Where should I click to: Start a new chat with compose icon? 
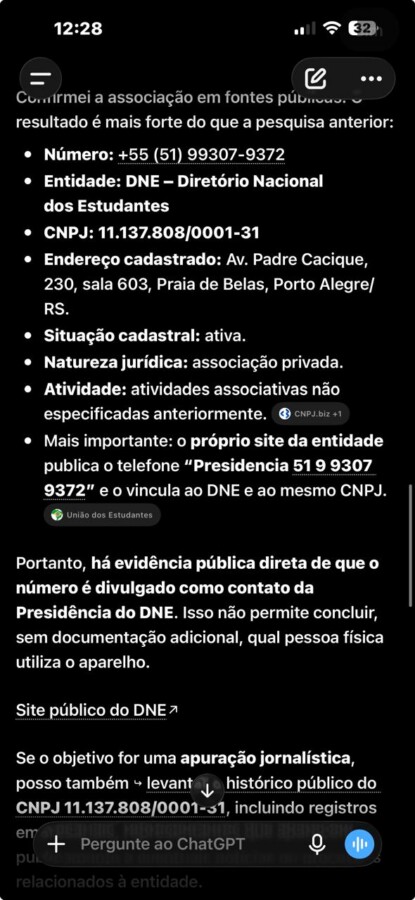[x=316, y=79]
